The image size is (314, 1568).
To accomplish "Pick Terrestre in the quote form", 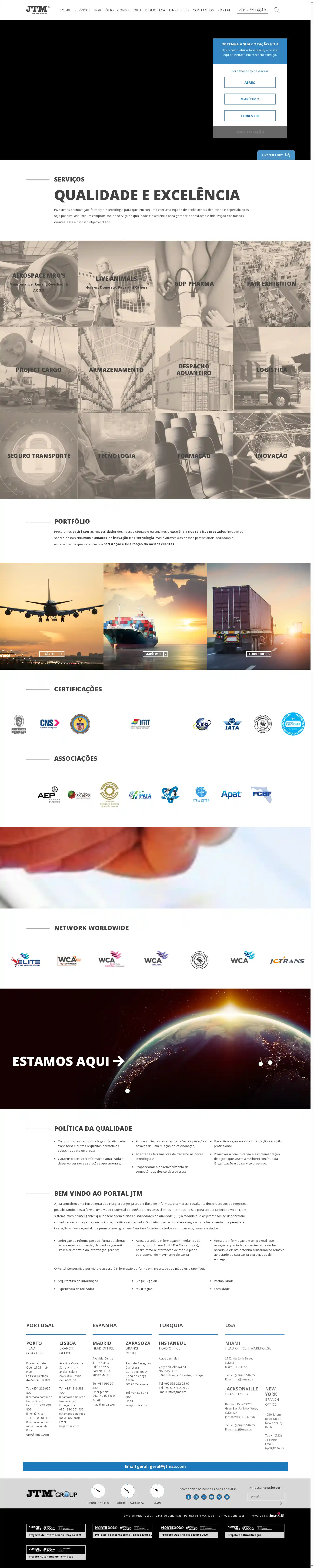I will pos(250,116).
